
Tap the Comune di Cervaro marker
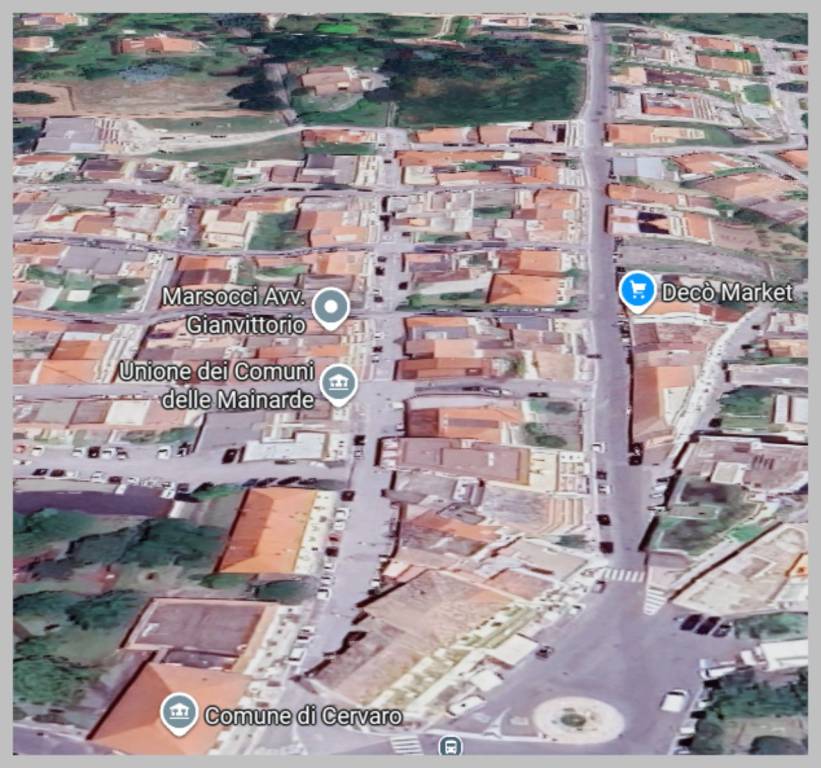click(x=179, y=713)
